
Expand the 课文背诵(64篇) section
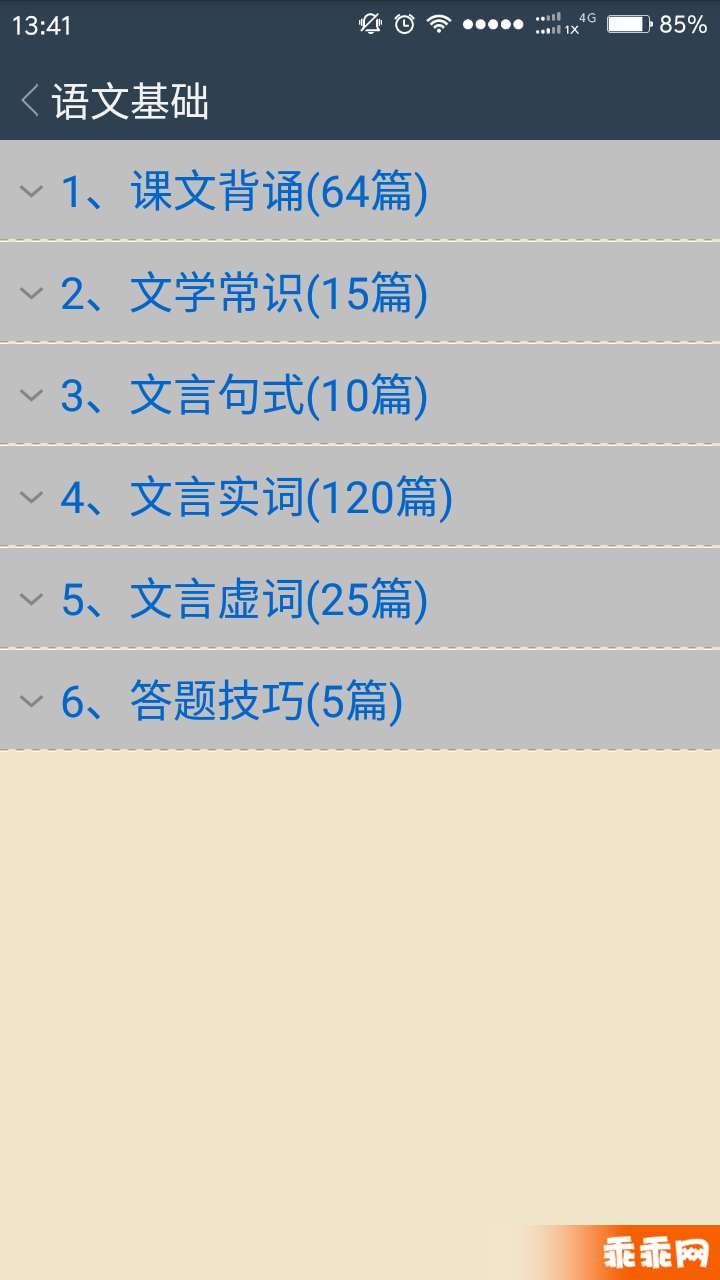360,190
